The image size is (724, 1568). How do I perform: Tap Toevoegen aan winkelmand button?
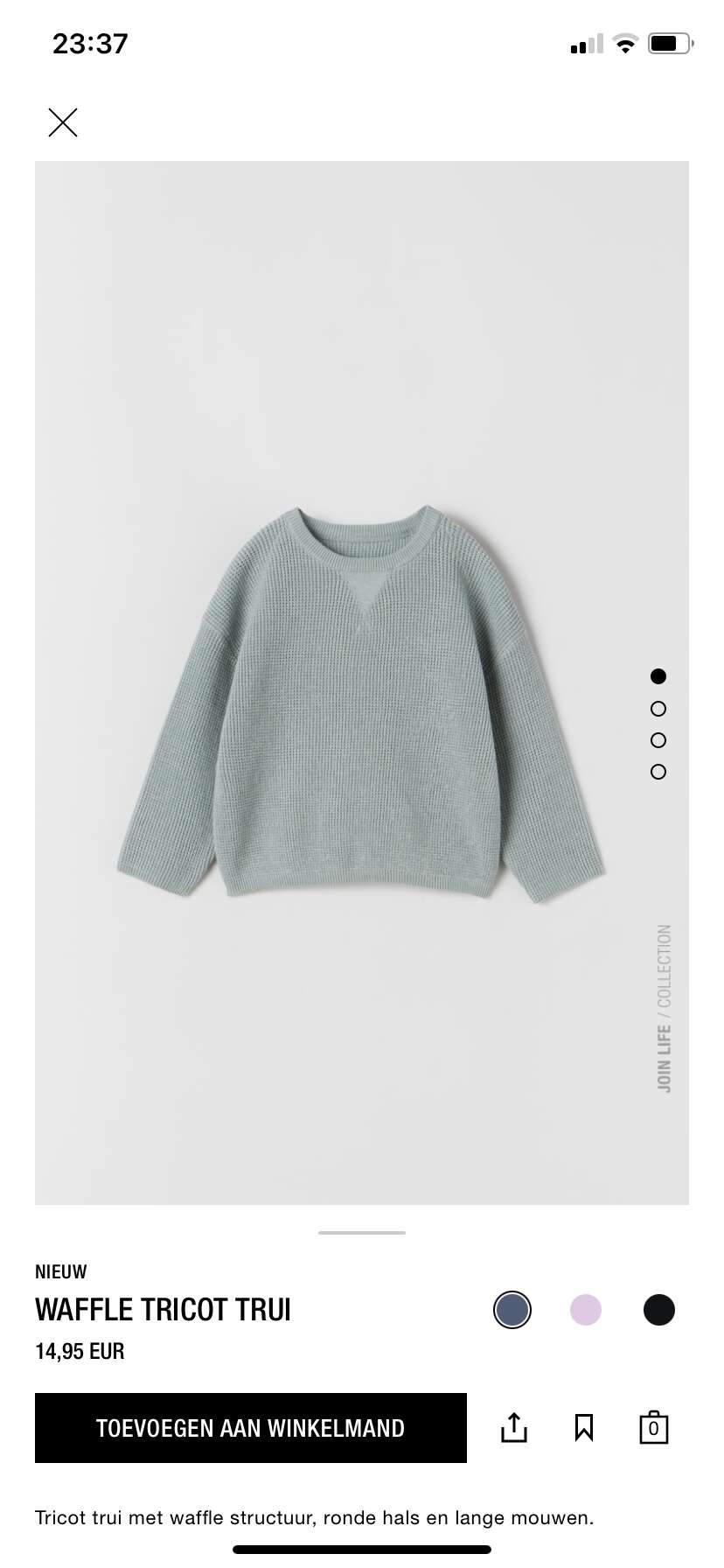(251, 1428)
